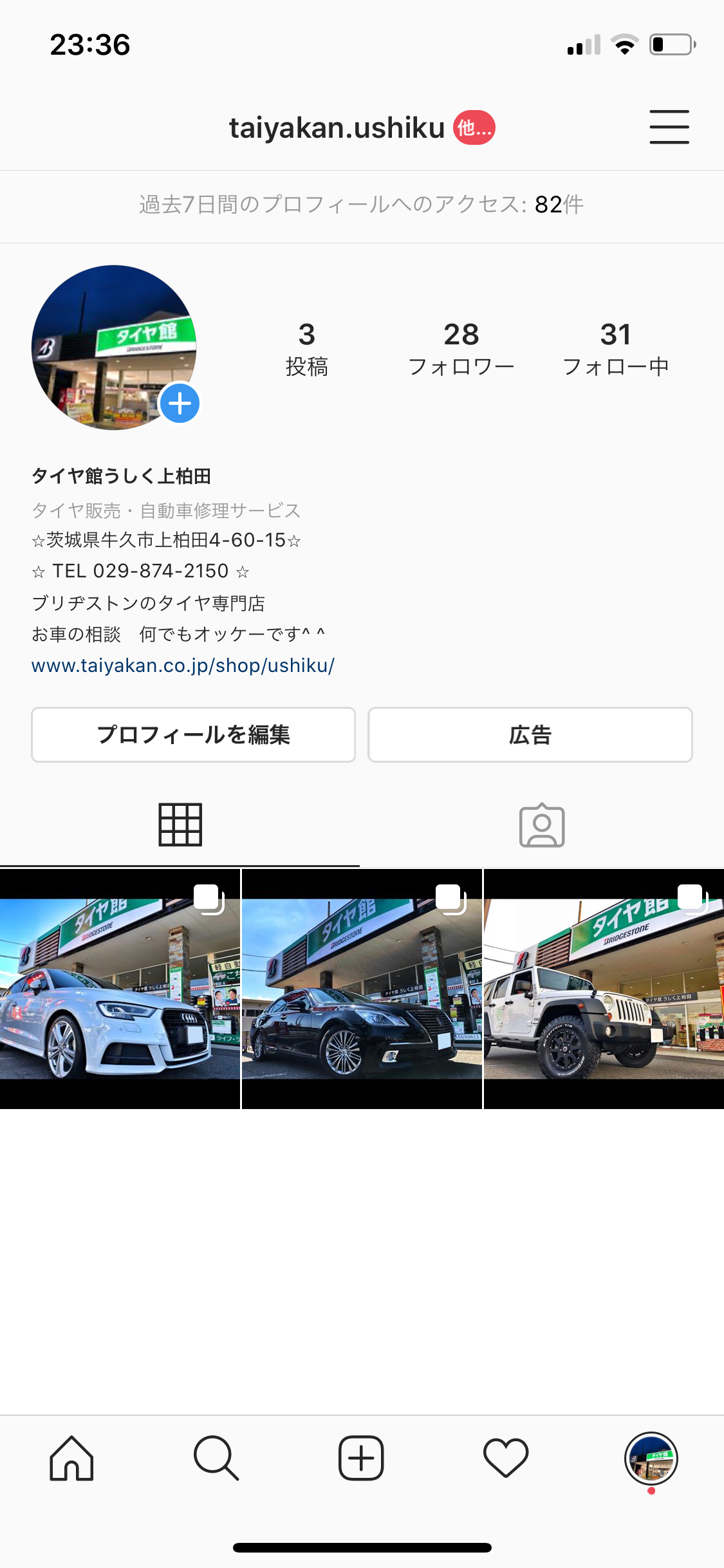Select the profile tab in bottom bar
724x1568 pixels.
tap(651, 1459)
